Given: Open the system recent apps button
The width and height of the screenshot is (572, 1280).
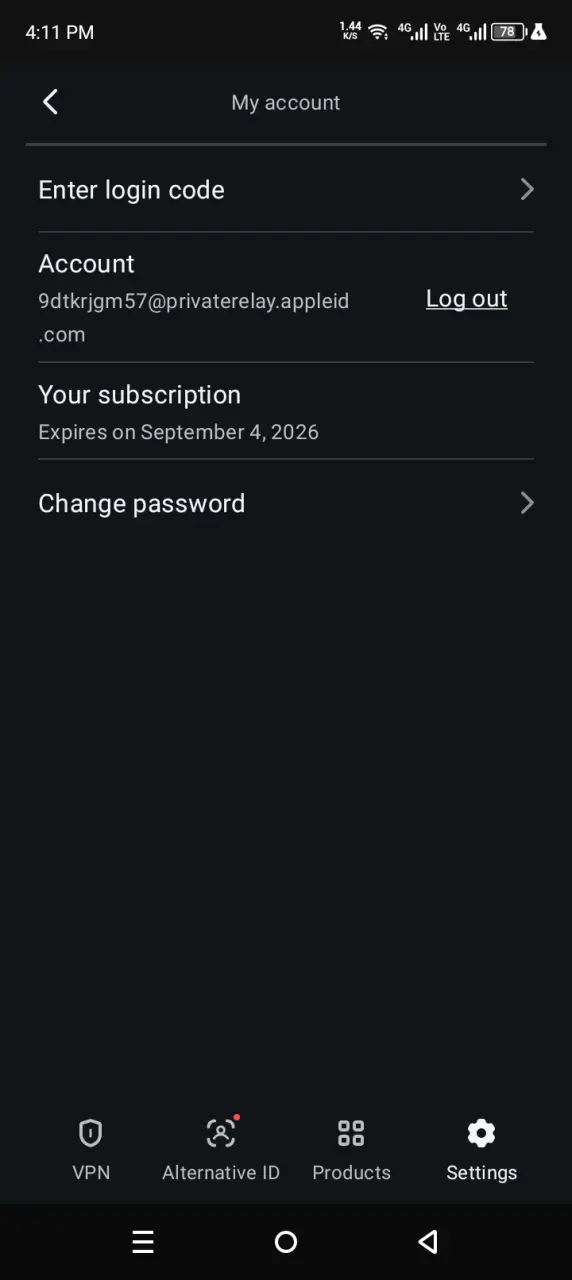Looking at the screenshot, I should (x=143, y=1242).
